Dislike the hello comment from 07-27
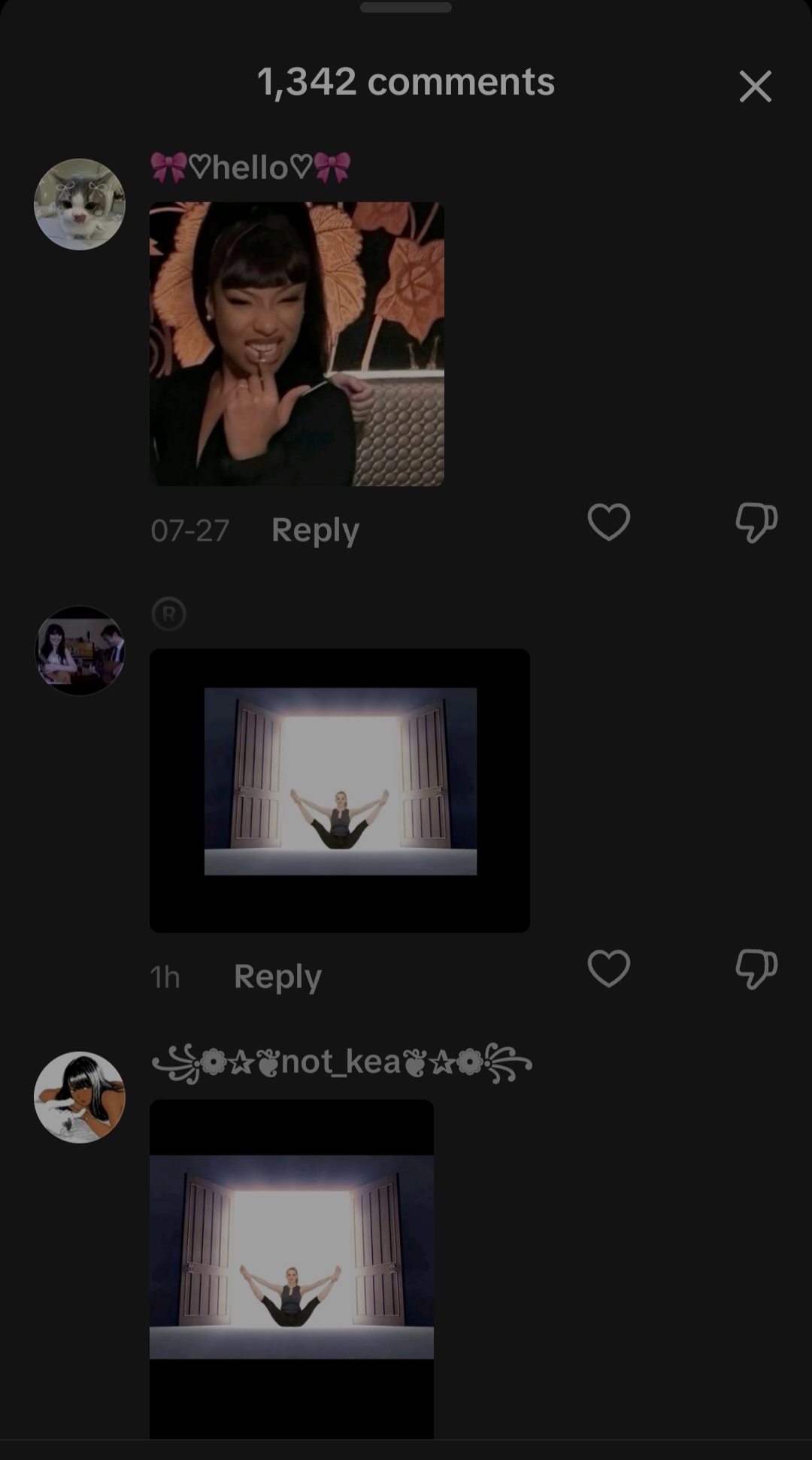The width and height of the screenshot is (812, 1460). pyautogui.click(x=756, y=522)
